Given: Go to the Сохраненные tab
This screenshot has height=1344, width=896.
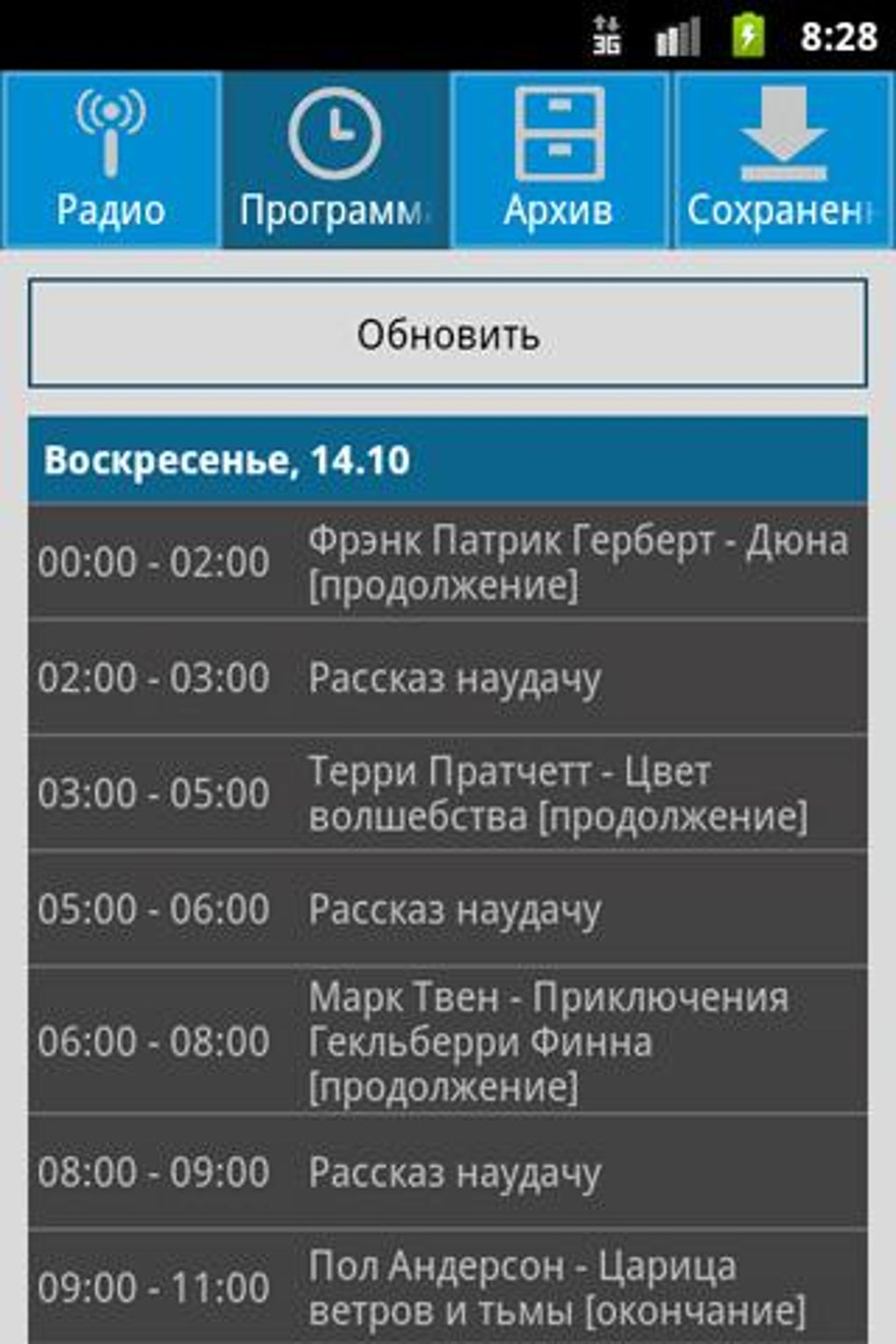Looking at the screenshot, I should click(x=783, y=161).
